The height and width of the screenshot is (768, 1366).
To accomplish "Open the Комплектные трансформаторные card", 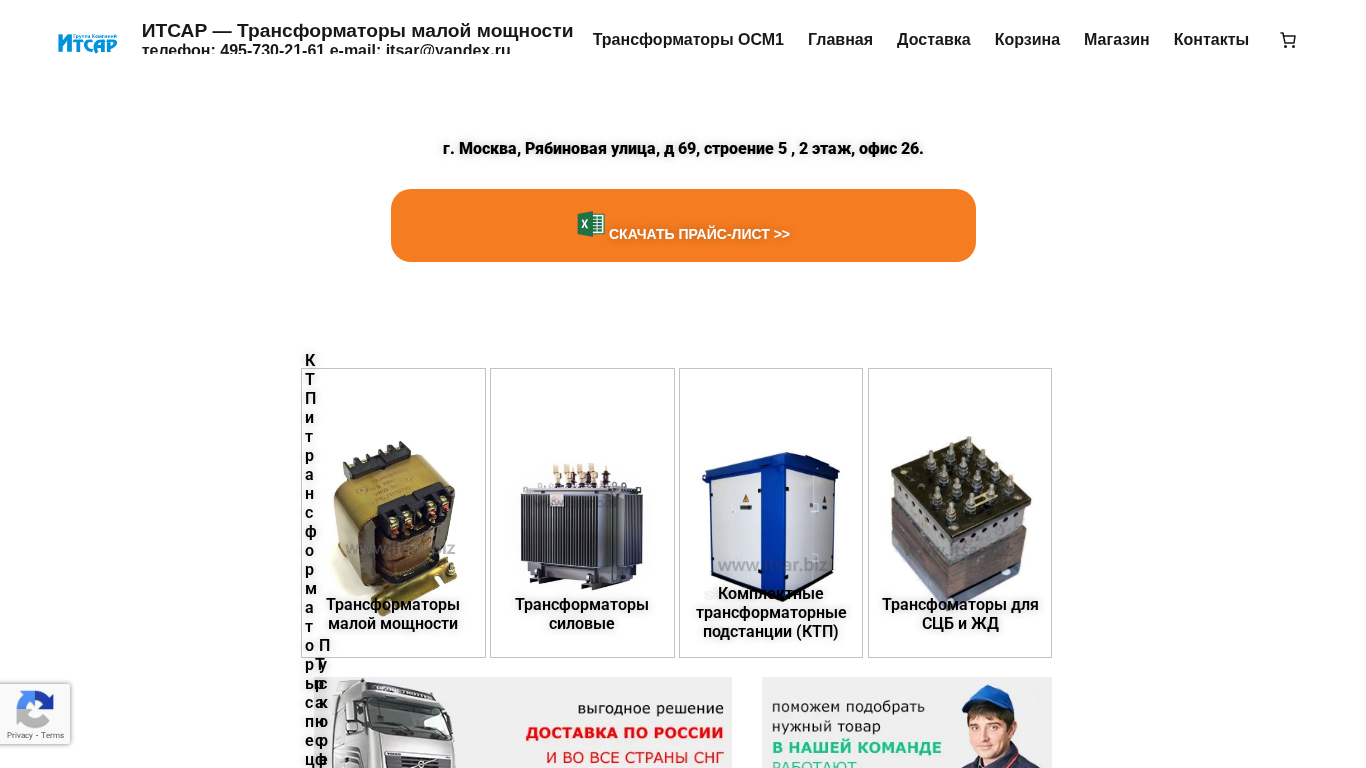I will (770, 520).
